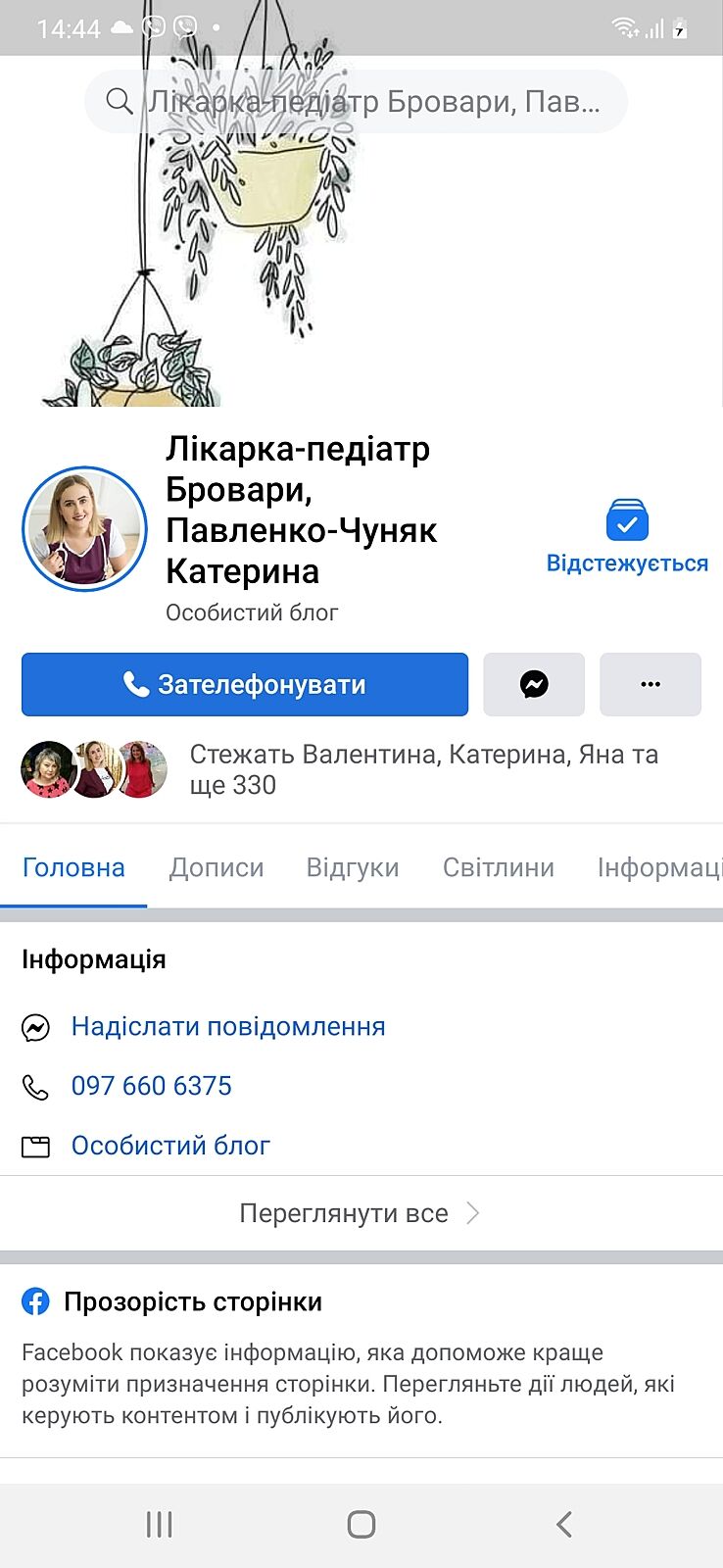Switch to the Відгуки tab
The width and height of the screenshot is (723, 1568).
[x=353, y=867]
